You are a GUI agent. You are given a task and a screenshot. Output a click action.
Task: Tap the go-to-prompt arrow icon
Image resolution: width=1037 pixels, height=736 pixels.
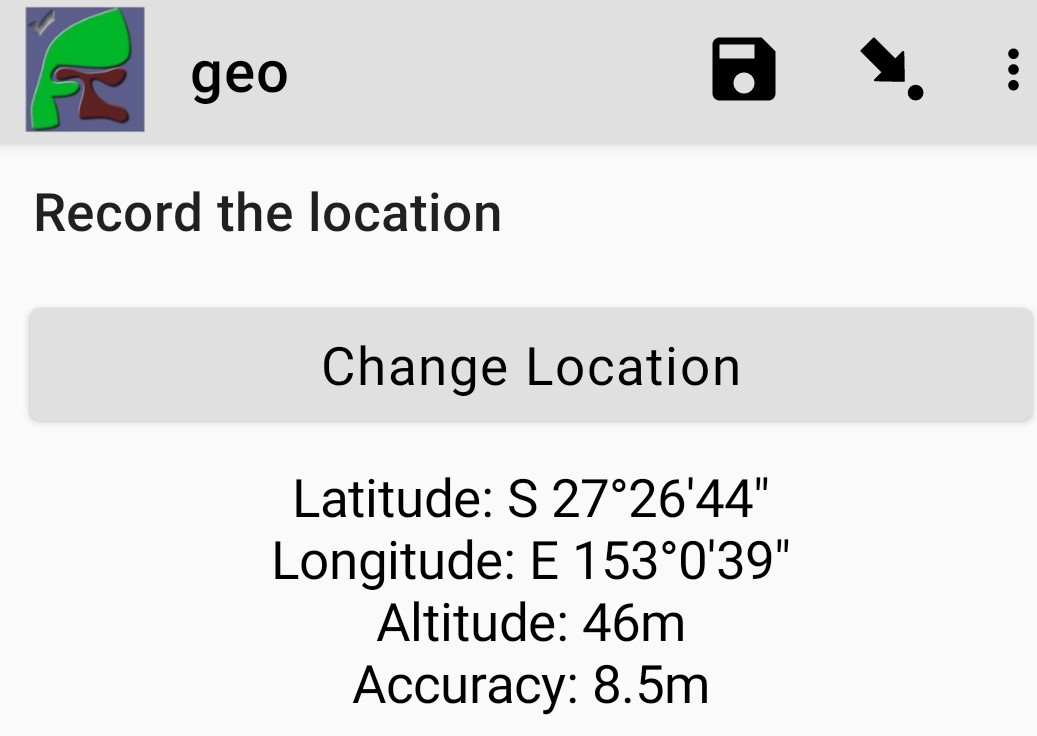coord(891,71)
